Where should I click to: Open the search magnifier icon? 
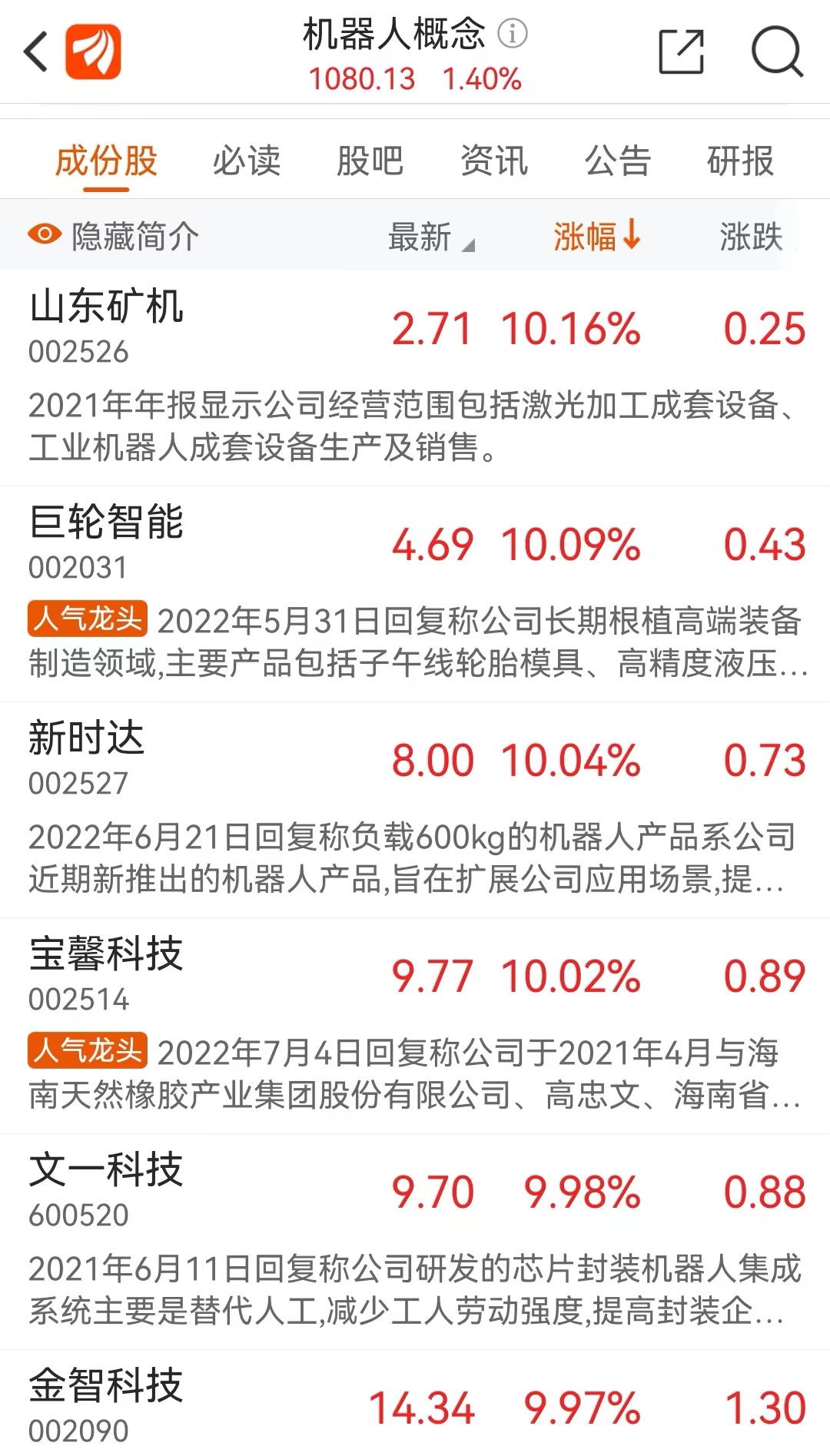pos(776,52)
